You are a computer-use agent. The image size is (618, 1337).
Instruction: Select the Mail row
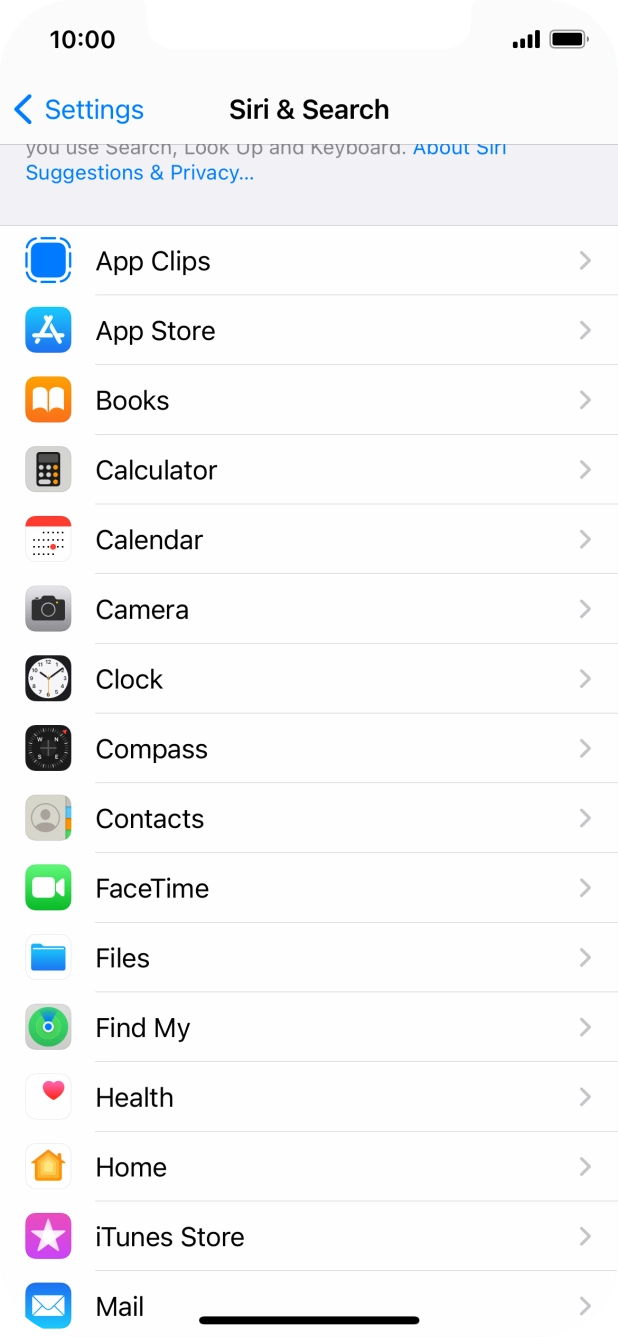click(309, 1305)
